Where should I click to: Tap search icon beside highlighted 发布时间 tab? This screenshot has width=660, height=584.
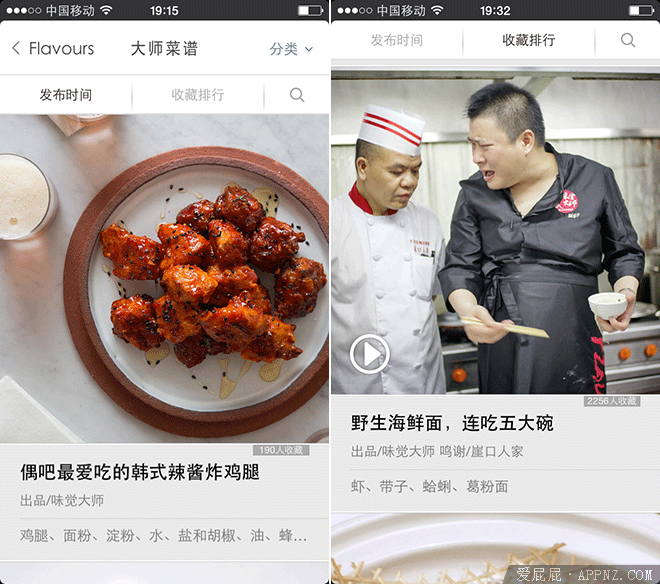point(296,95)
